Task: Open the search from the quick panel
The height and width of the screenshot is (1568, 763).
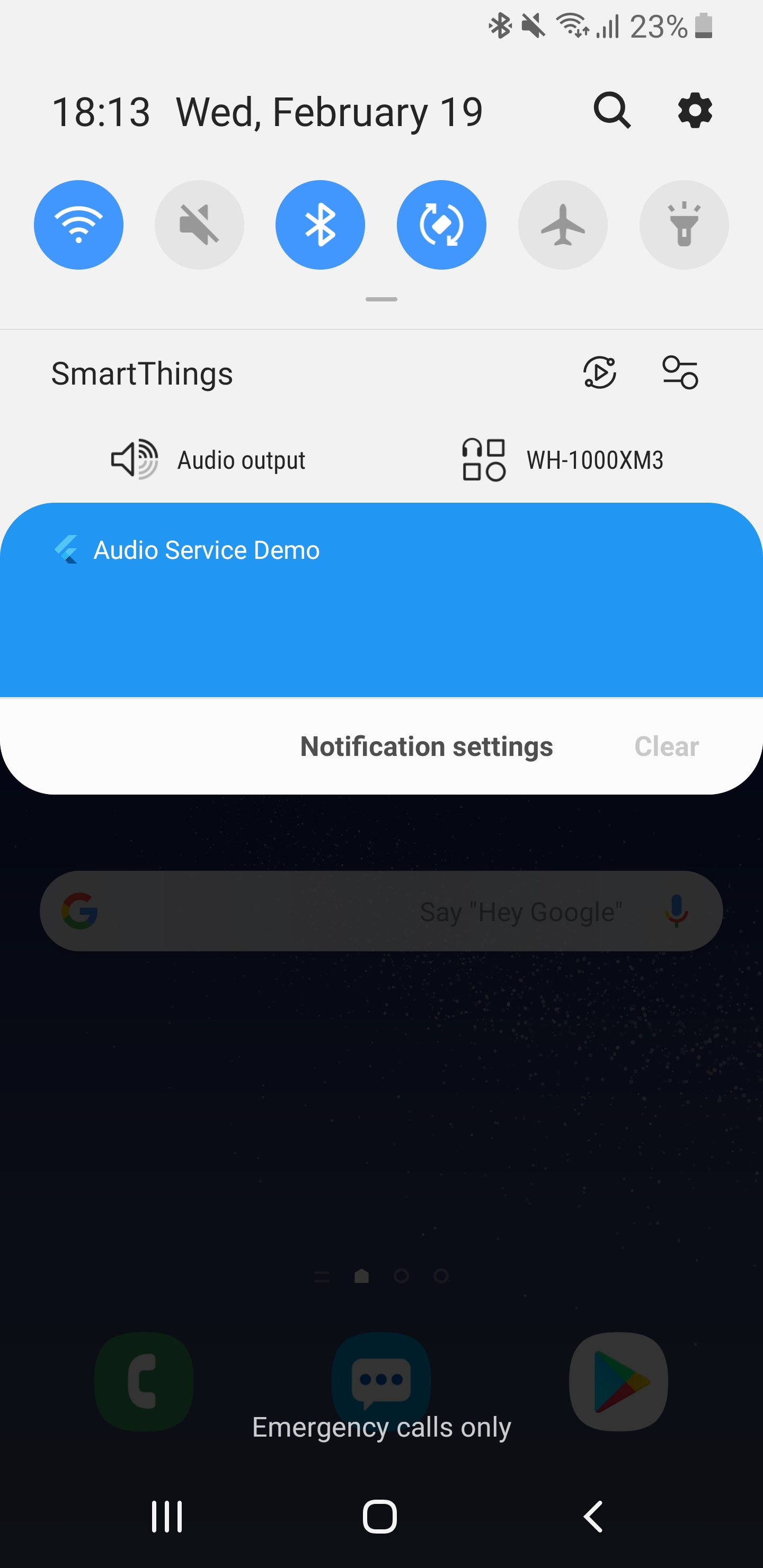Action: (613, 111)
